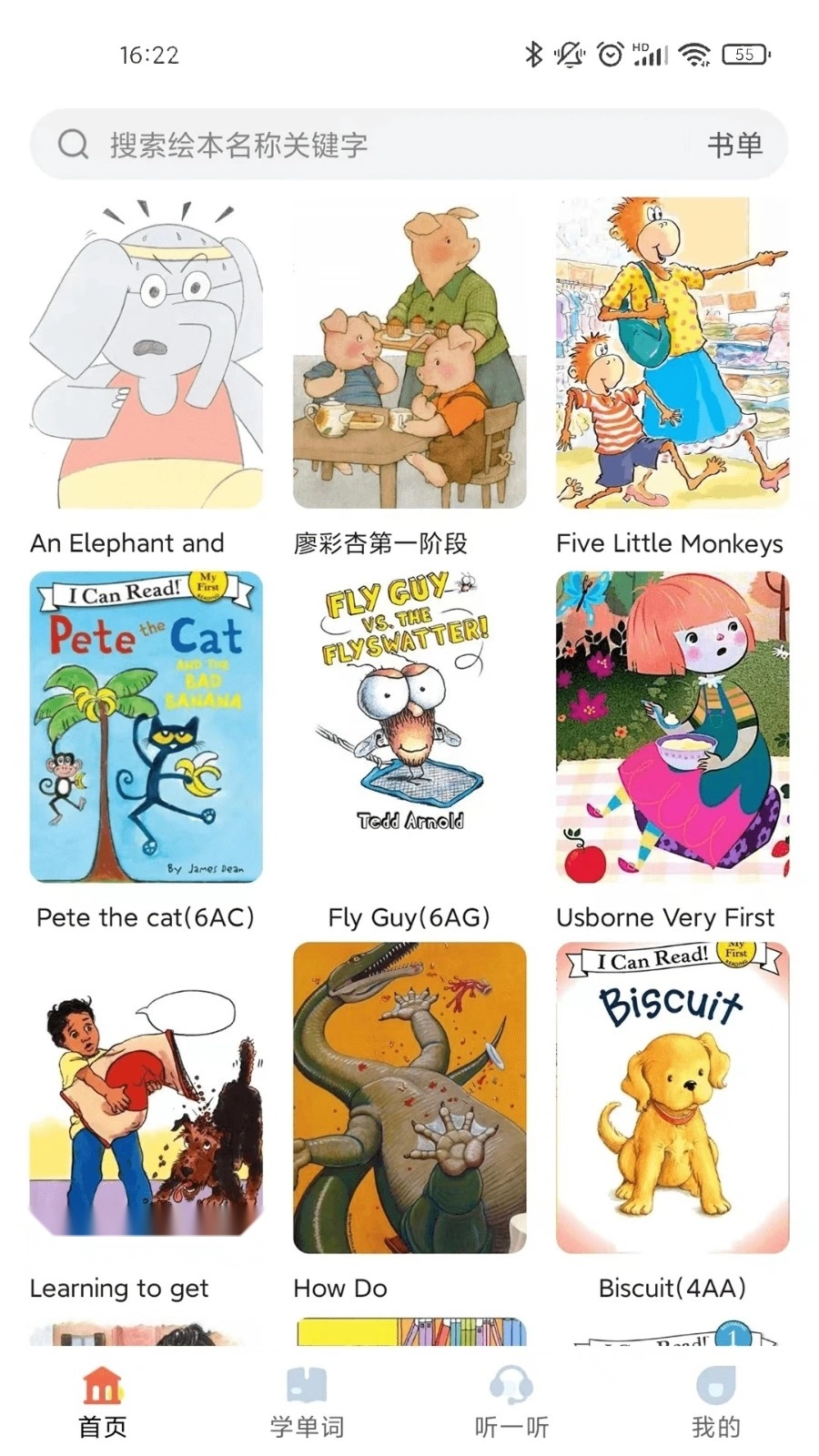Select the Biscuit(4AA) book
819x1456 pixels.
point(672,1099)
